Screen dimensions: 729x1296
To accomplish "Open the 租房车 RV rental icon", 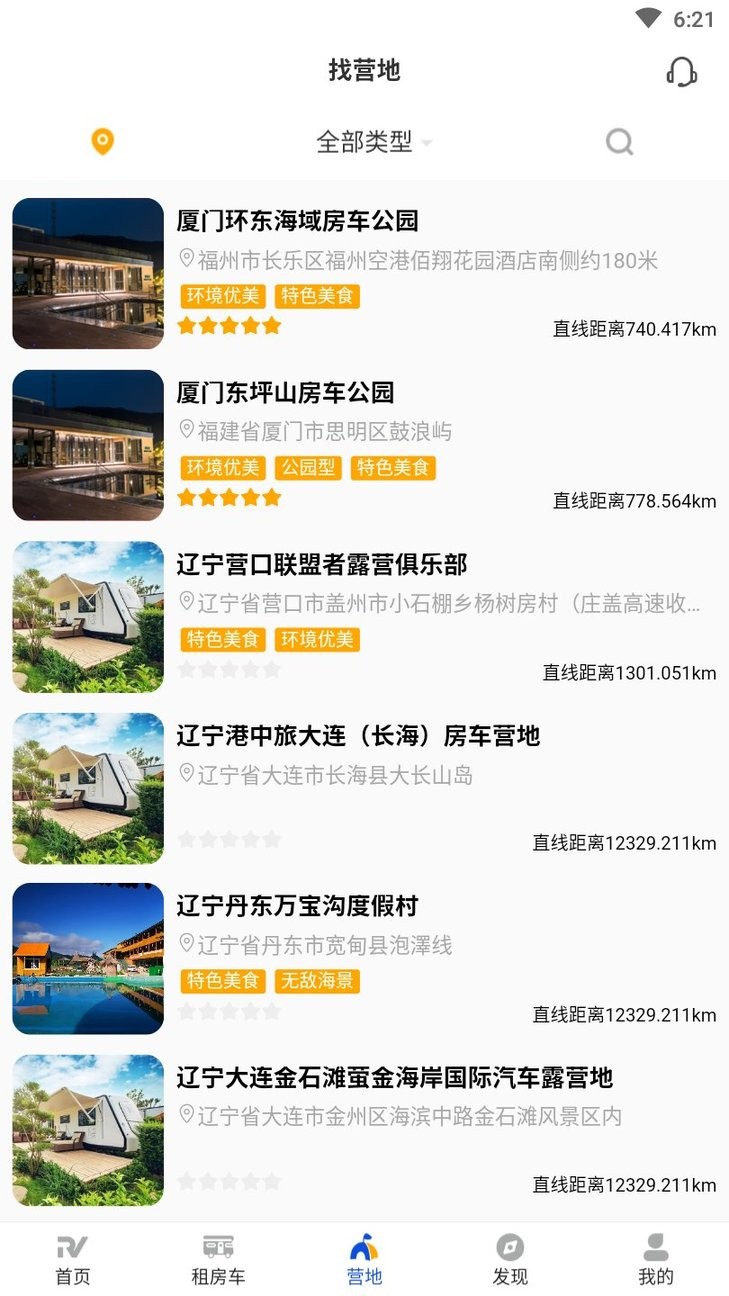I will [218, 1247].
